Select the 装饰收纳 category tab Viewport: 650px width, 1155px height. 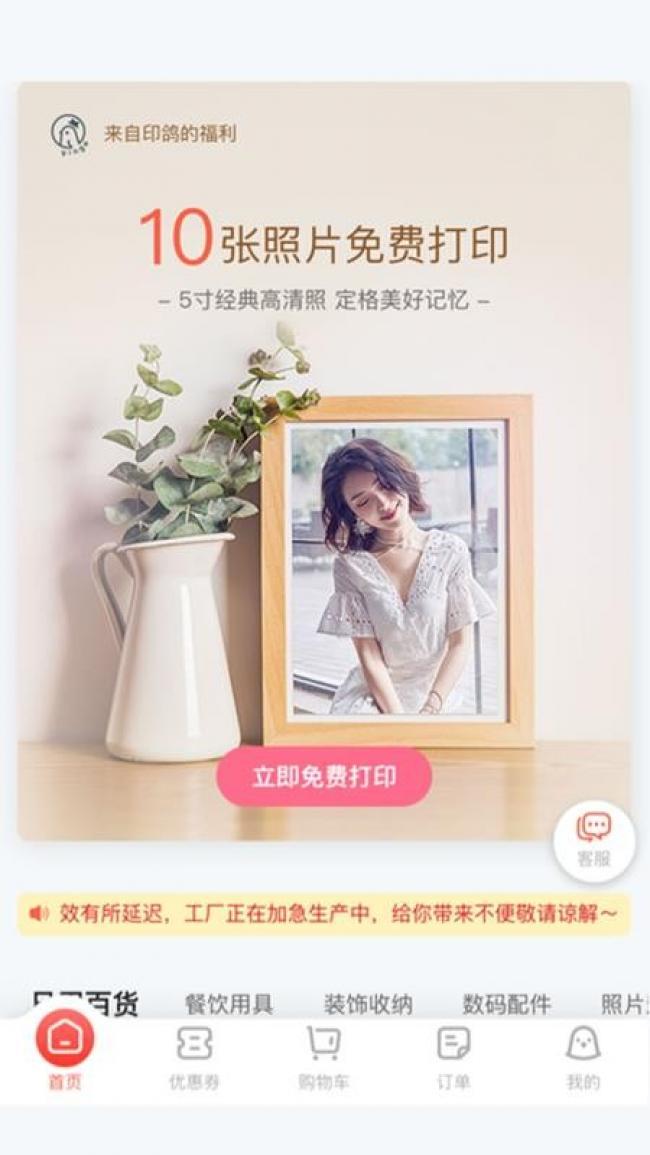pyautogui.click(x=368, y=1004)
